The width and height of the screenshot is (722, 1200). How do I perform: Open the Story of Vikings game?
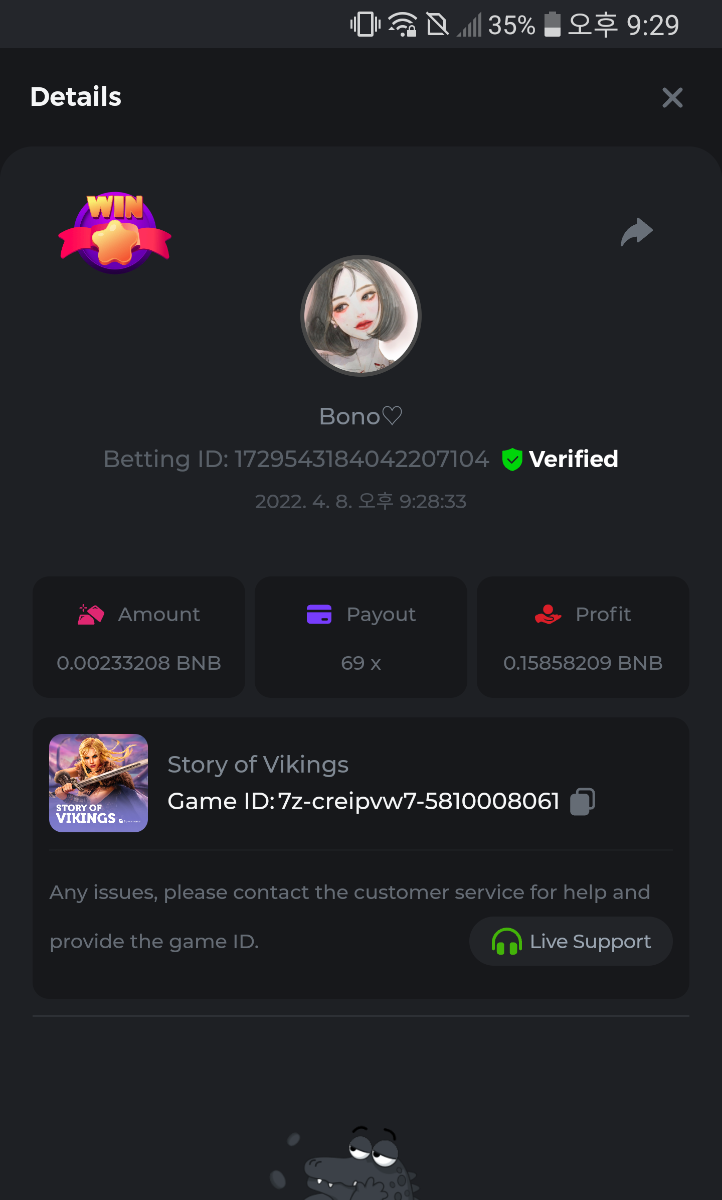click(x=99, y=783)
